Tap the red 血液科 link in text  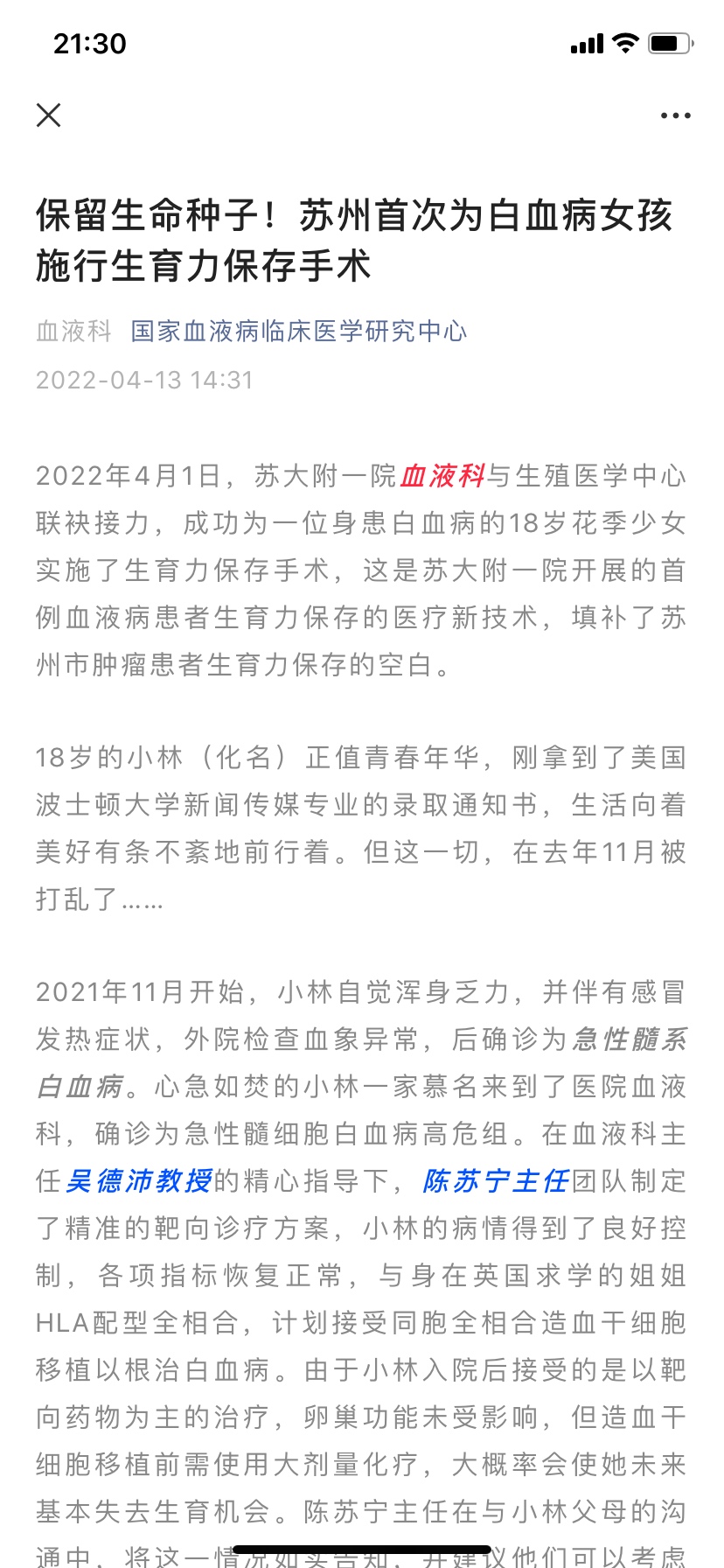click(x=442, y=475)
